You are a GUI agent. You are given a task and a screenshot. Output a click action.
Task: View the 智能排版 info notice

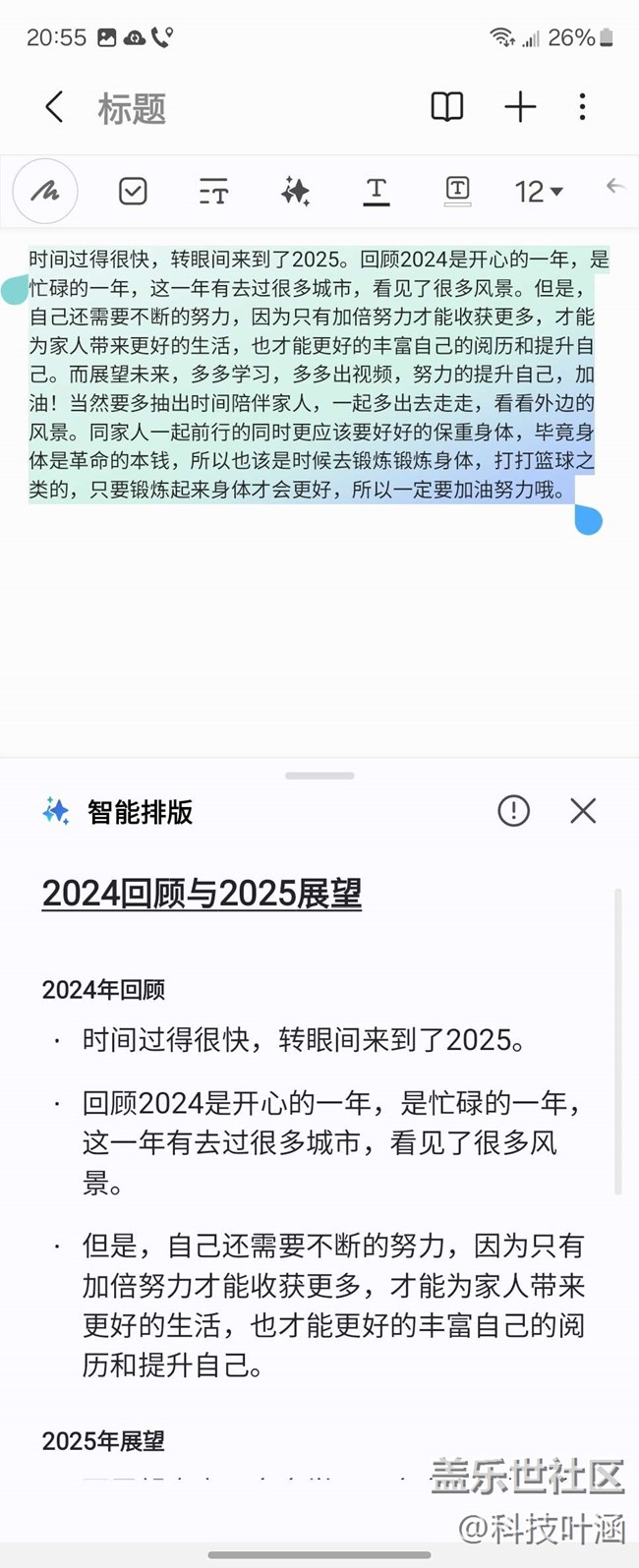pos(513,811)
